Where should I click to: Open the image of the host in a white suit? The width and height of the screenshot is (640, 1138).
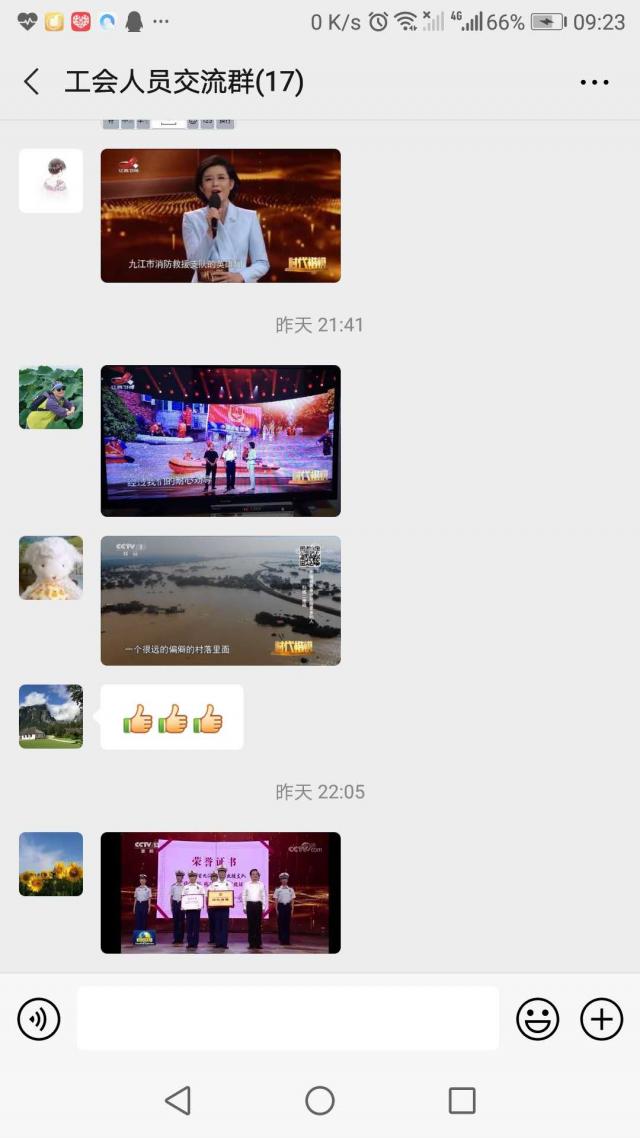(x=221, y=216)
